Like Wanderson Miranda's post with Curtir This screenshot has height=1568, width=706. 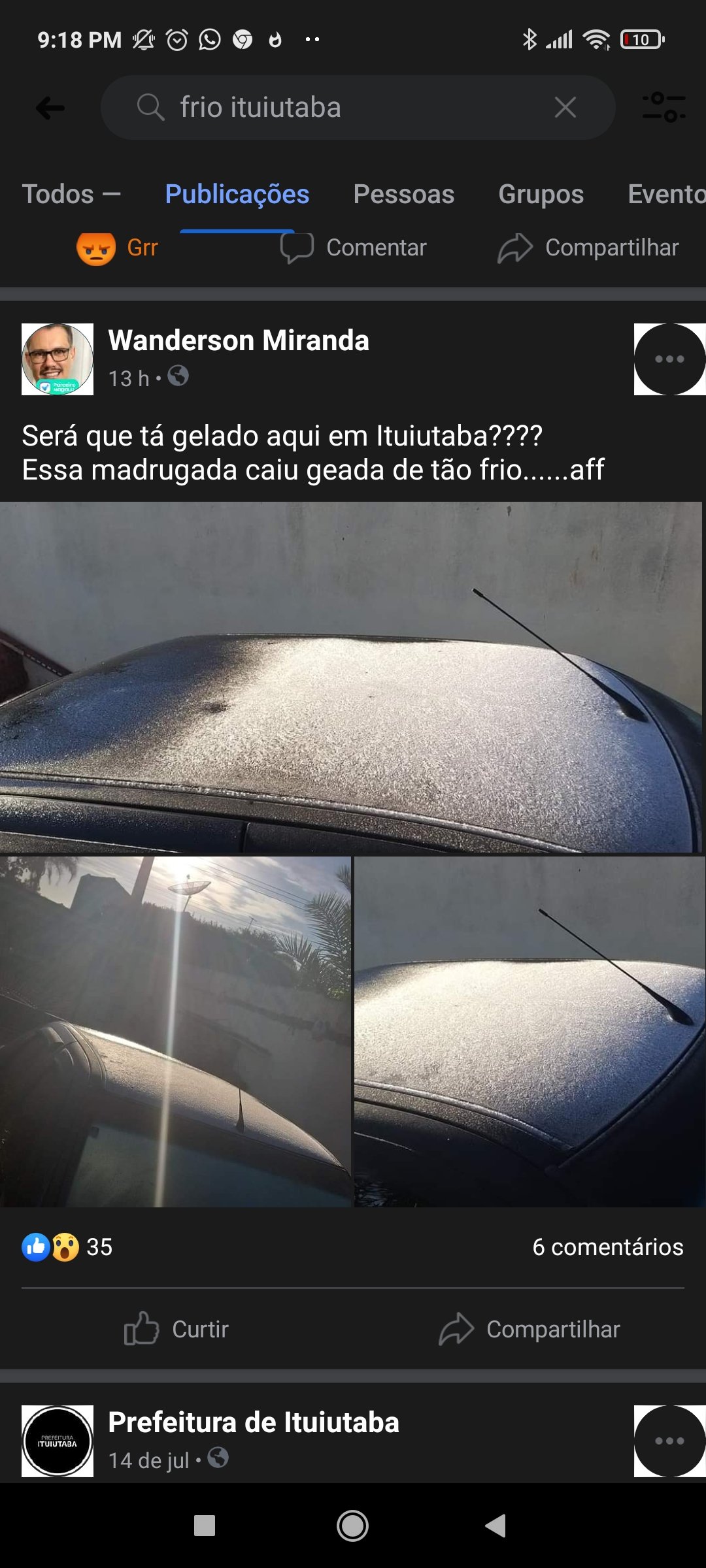(x=176, y=1329)
